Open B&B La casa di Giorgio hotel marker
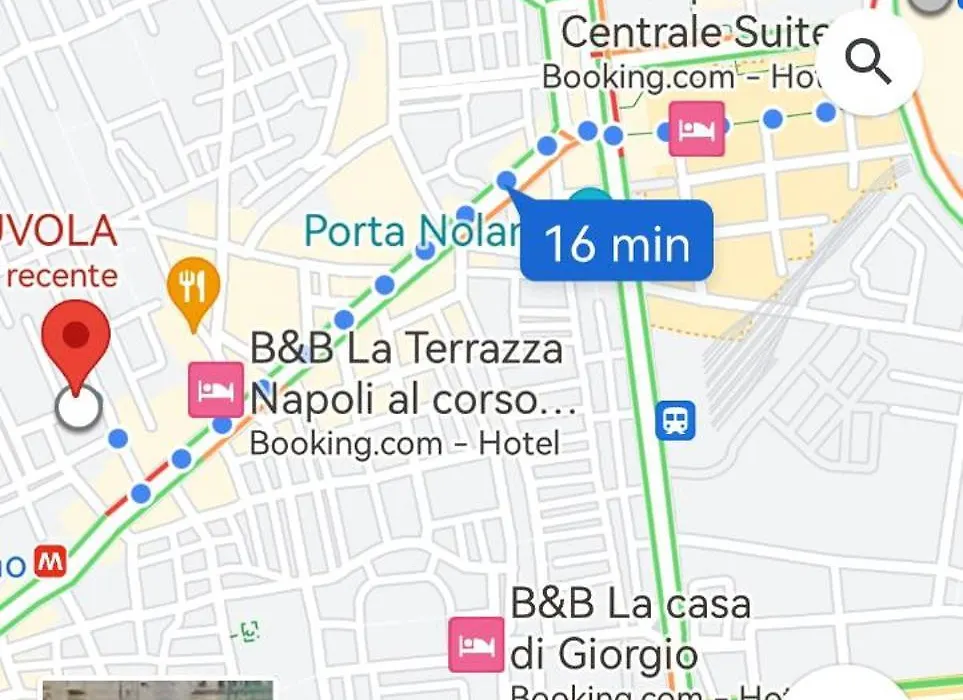 point(476,644)
